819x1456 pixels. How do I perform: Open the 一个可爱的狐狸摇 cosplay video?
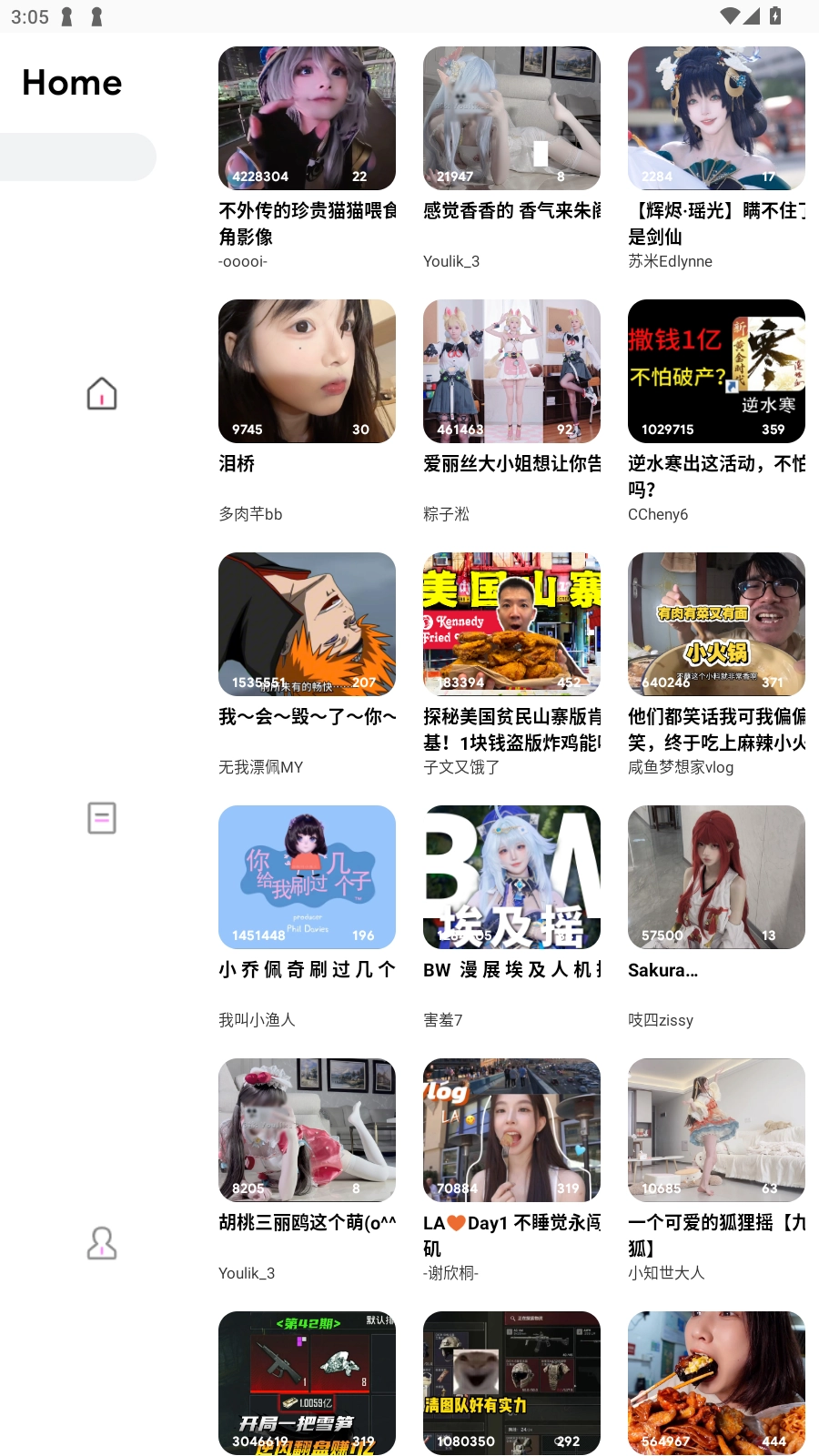pyautogui.click(x=716, y=1129)
